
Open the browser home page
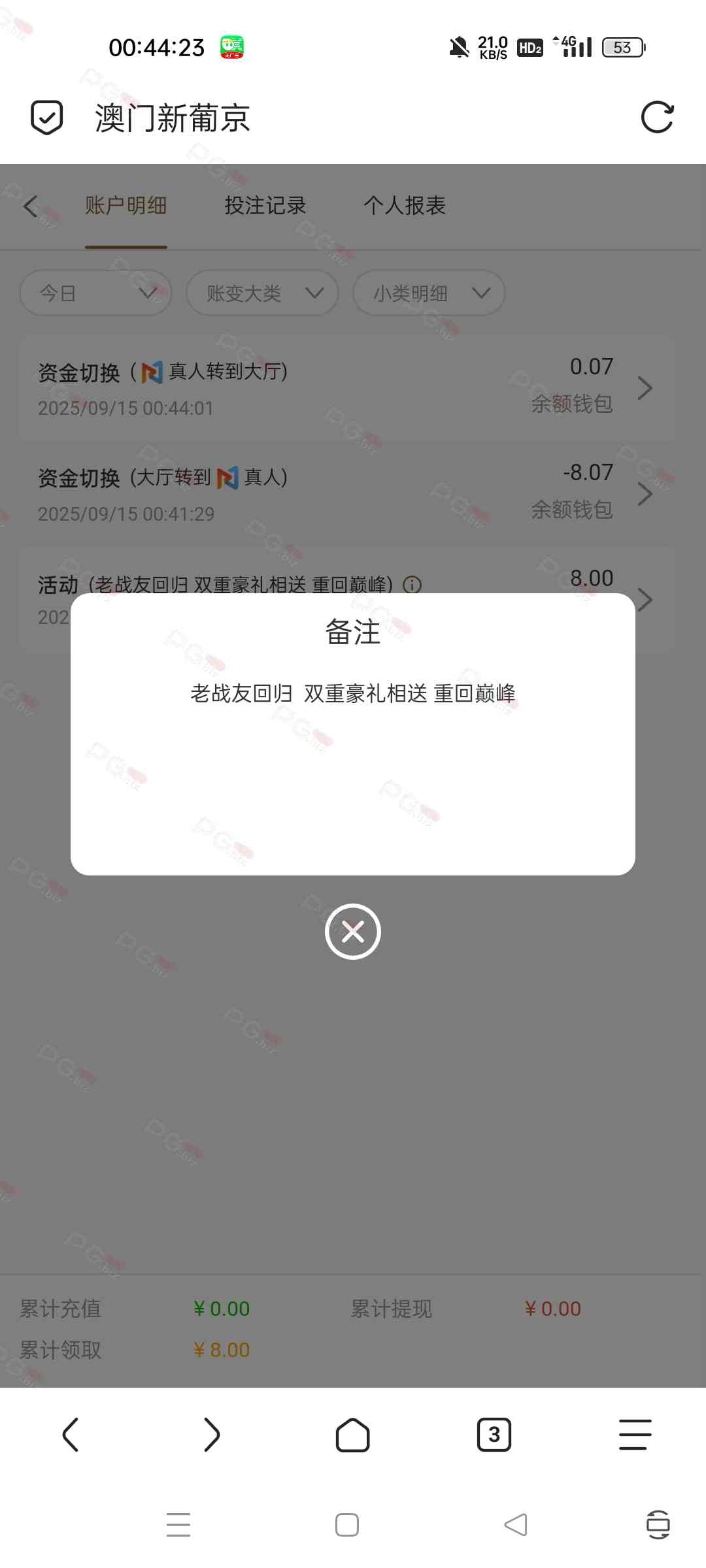353,1435
